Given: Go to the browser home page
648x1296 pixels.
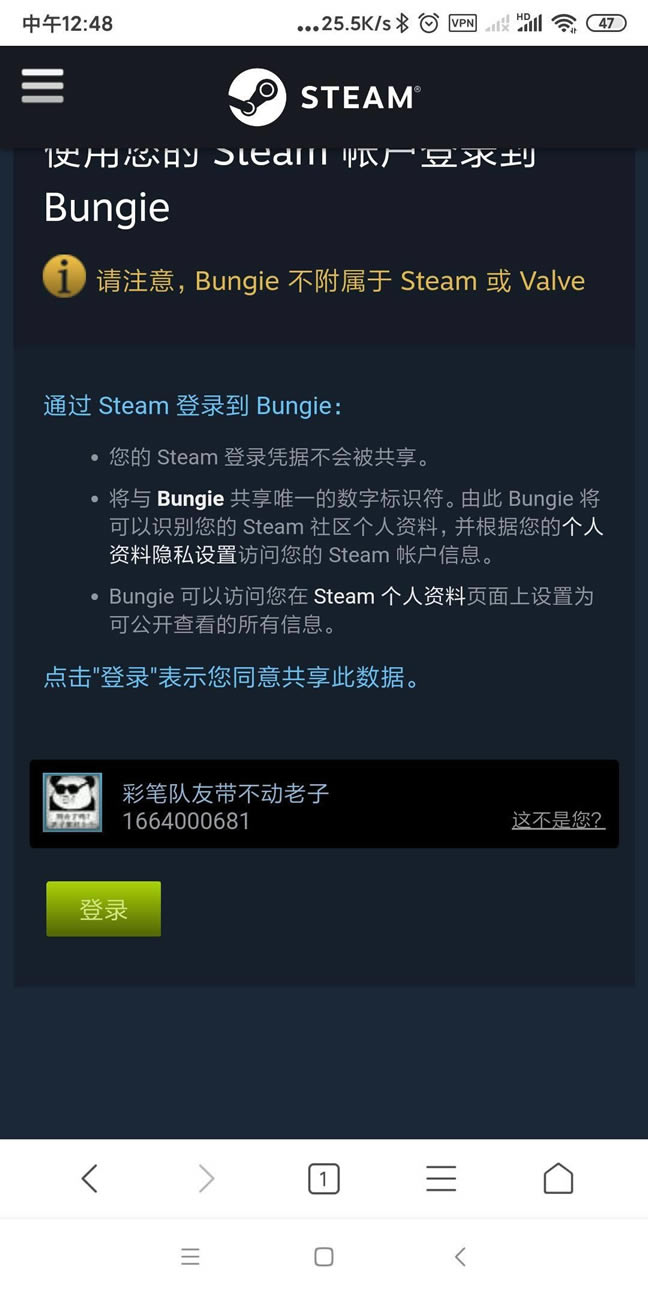Looking at the screenshot, I should pyautogui.click(x=558, y=1179).
